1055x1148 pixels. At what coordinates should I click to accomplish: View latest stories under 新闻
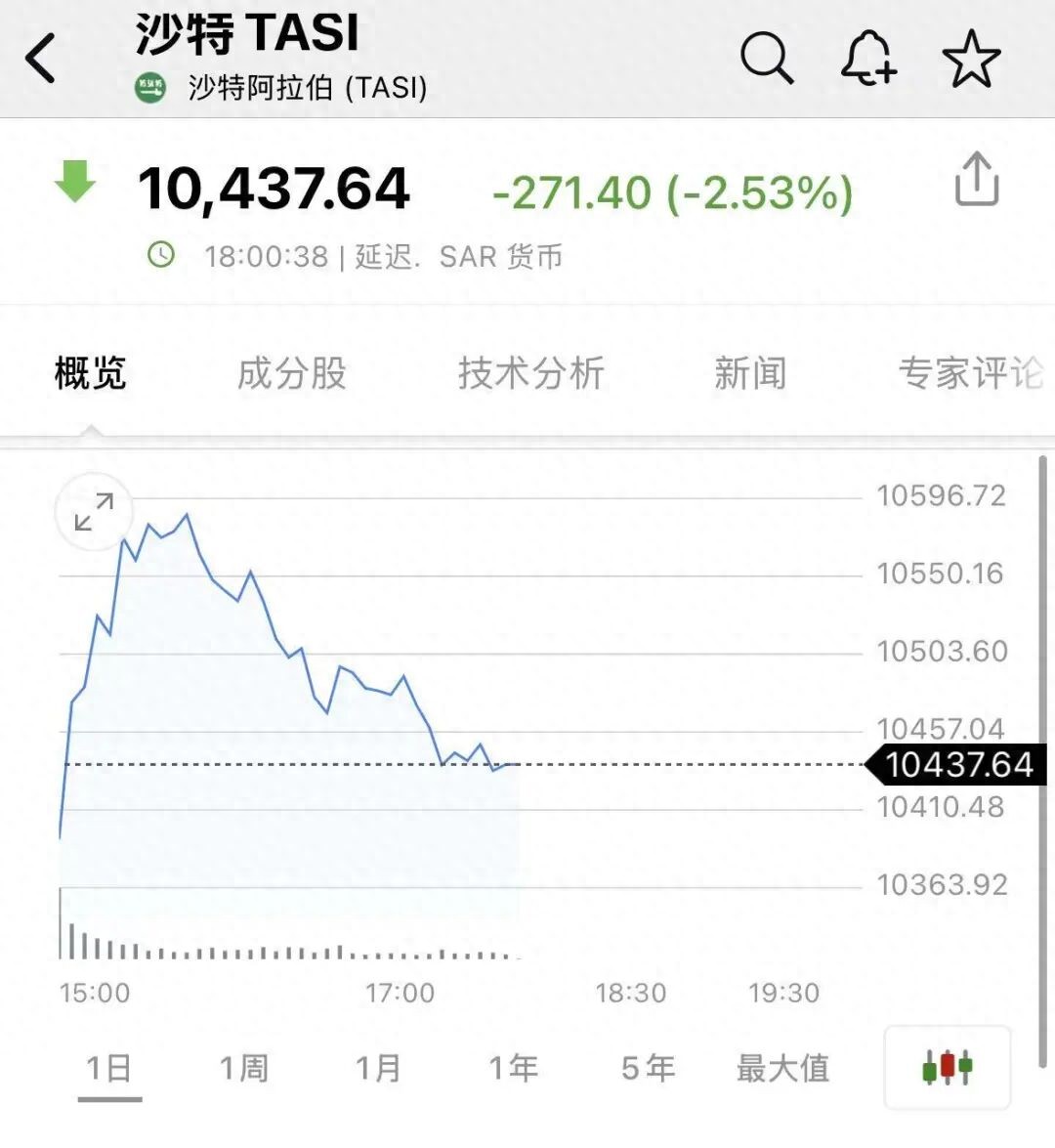click(x=750, y=372)
